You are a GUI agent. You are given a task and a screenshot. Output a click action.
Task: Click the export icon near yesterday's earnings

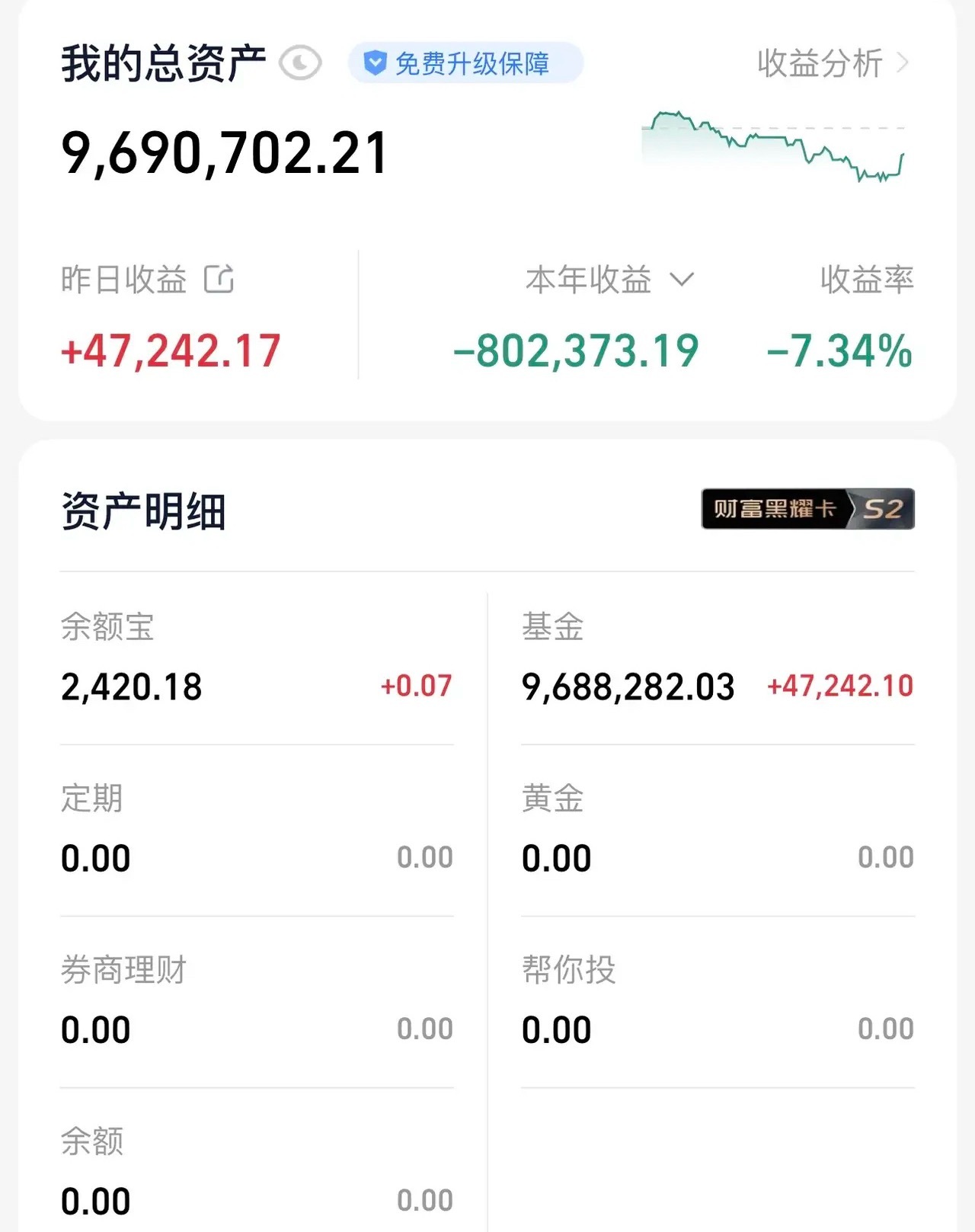click(219, 279)
